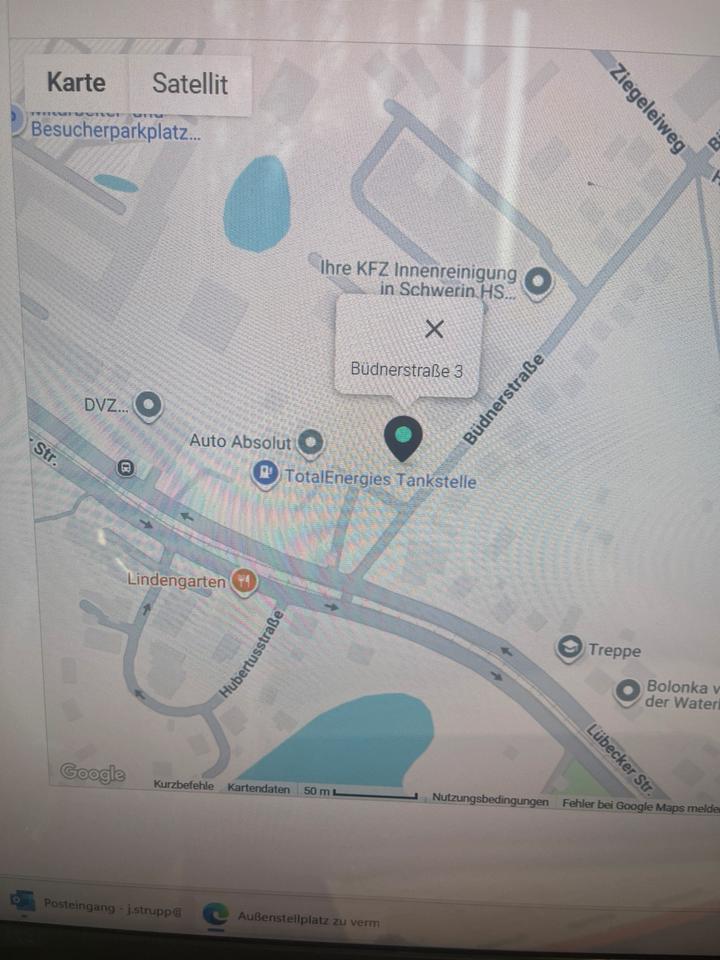
Task: Open the Posteingang Outlook taskbar item
Action: pyautogui.click(x=100, y=905)
